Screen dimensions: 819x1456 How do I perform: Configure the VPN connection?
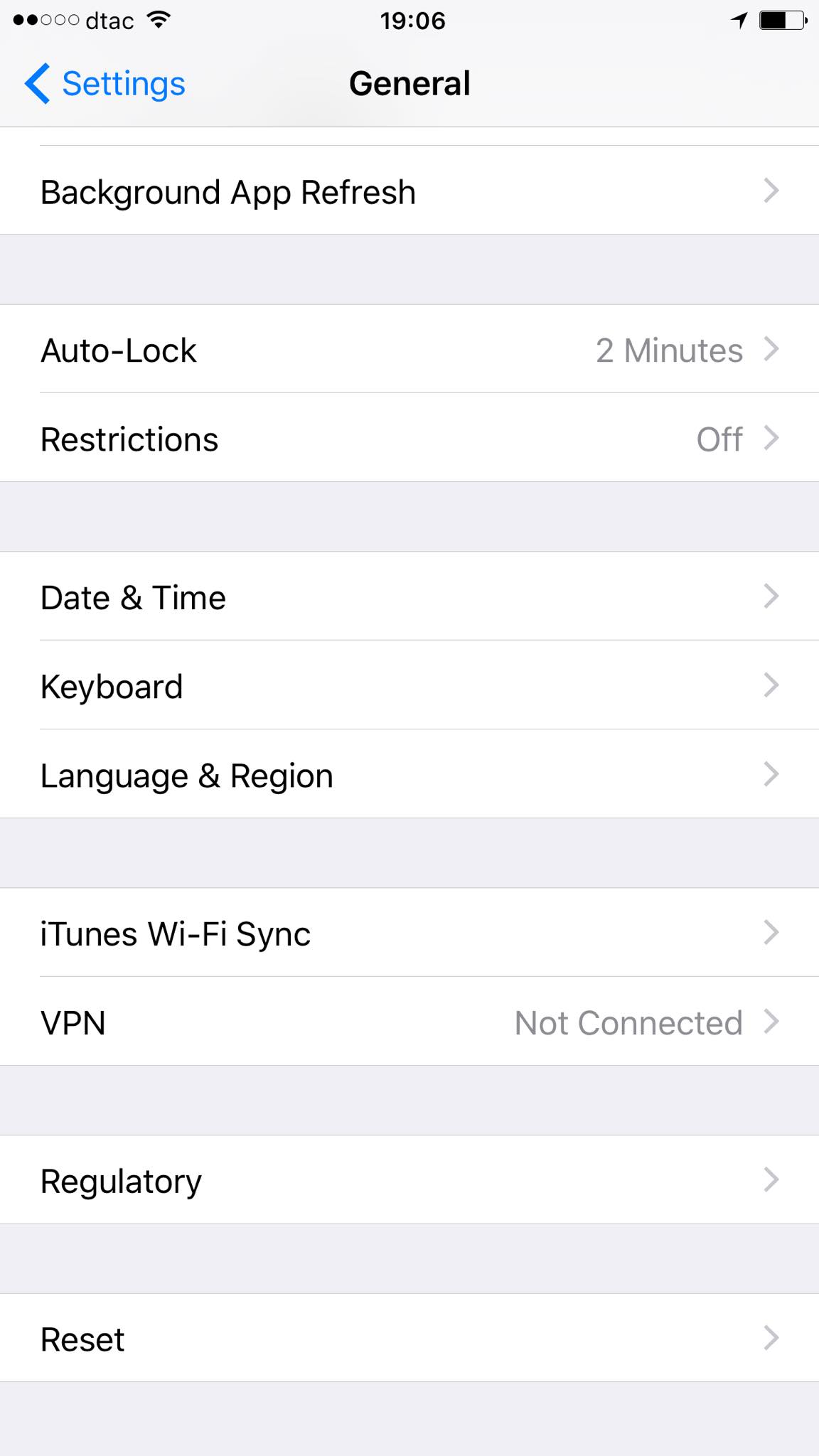tap(409, 1022)
